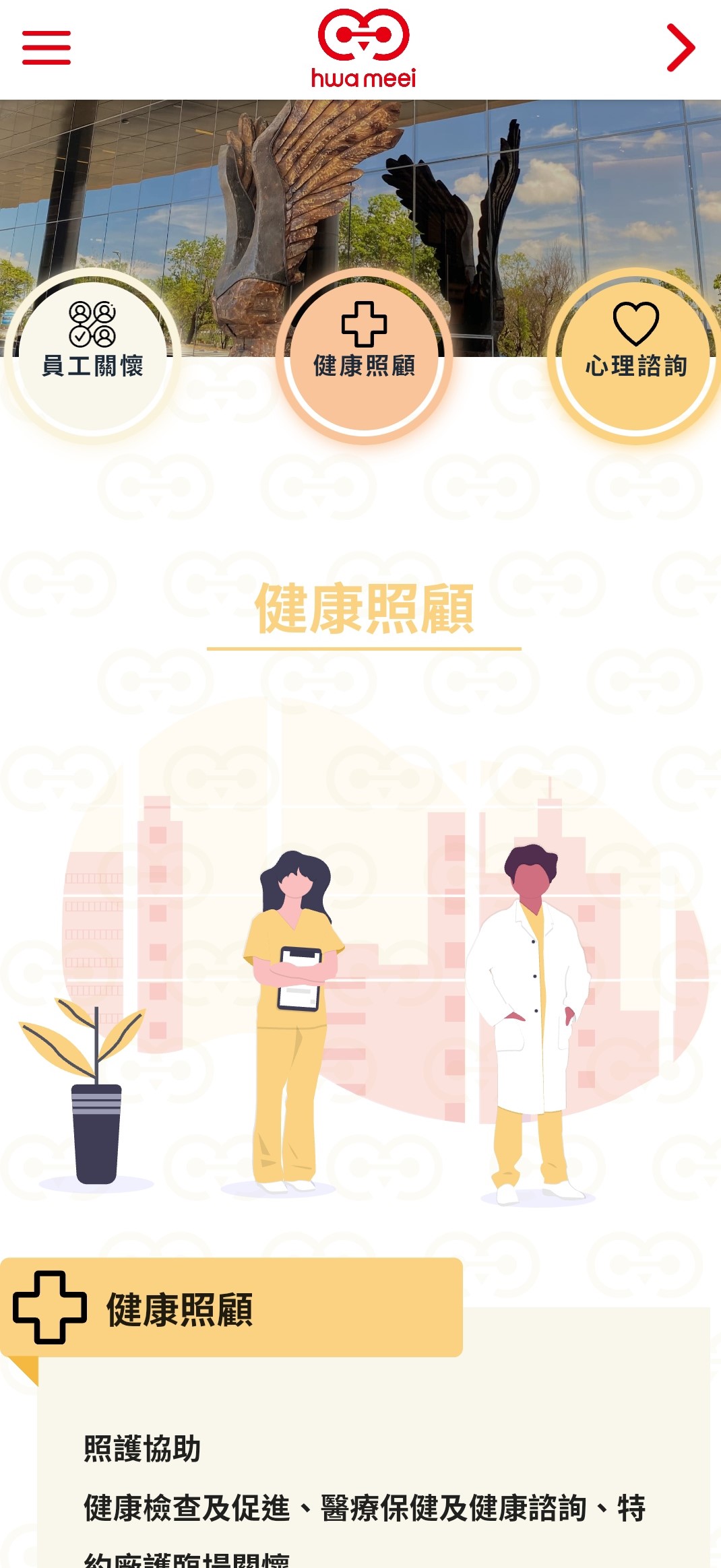Tap the red right arrow icon
721x1568 pixels.
(x=680, y=48)
